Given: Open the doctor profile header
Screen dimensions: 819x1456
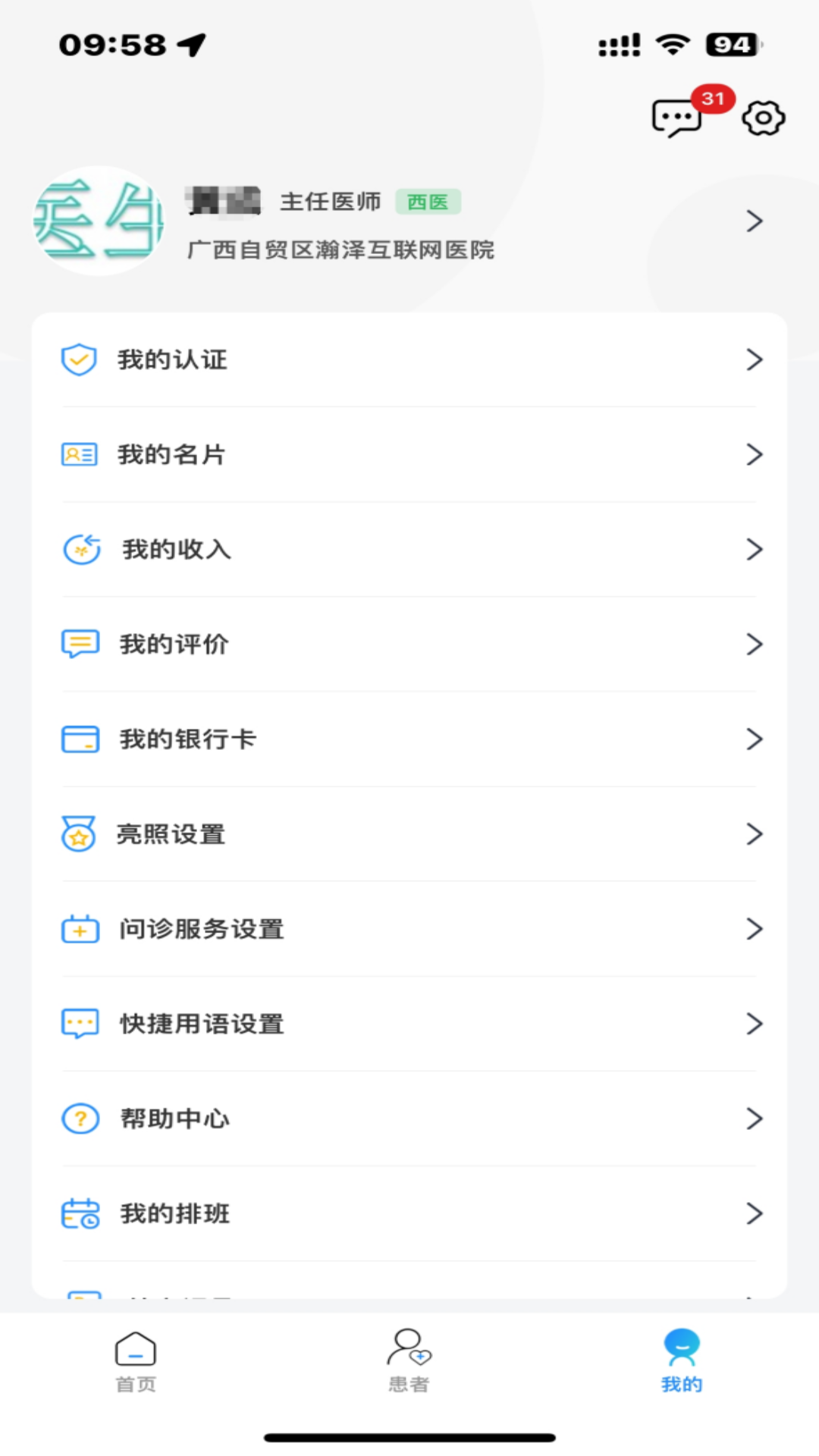Looking at the screenshot, I should (x=409, y=221).
